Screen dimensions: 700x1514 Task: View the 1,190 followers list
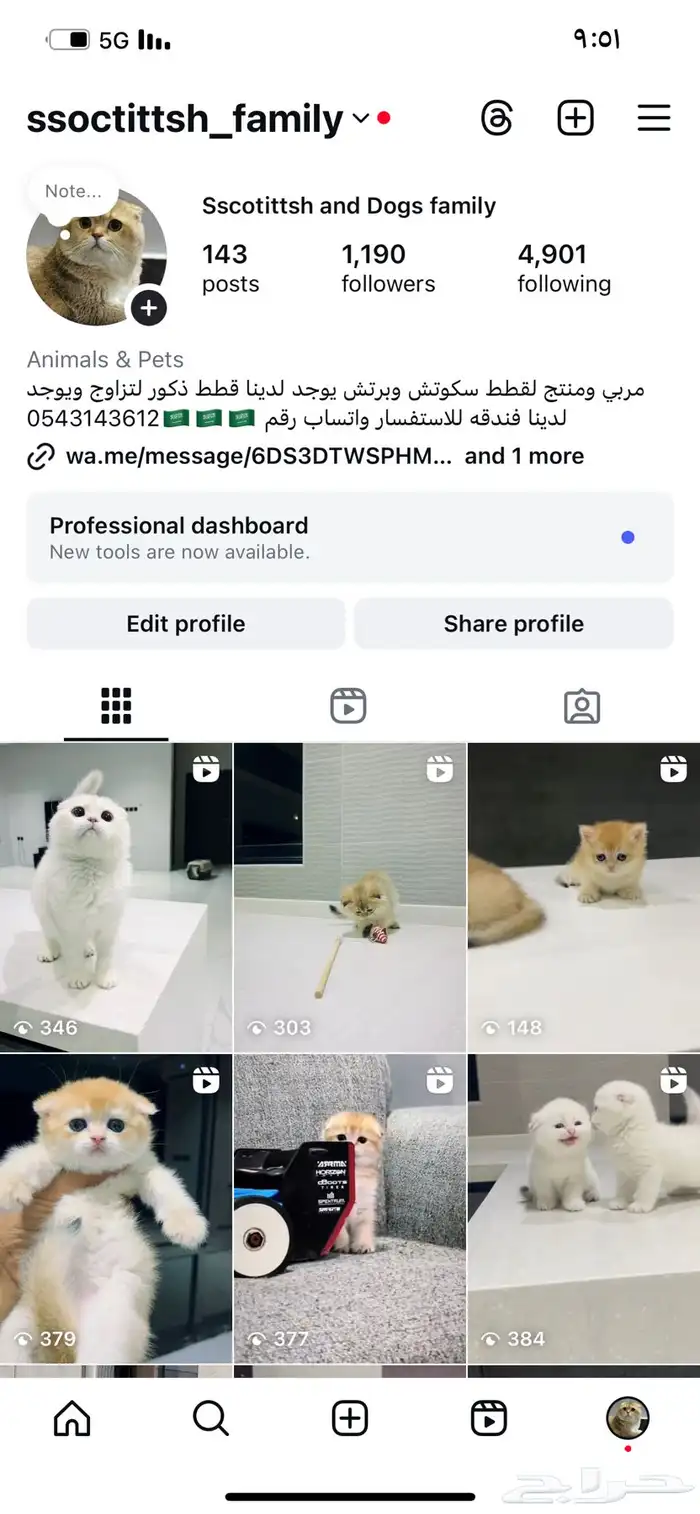388,268
